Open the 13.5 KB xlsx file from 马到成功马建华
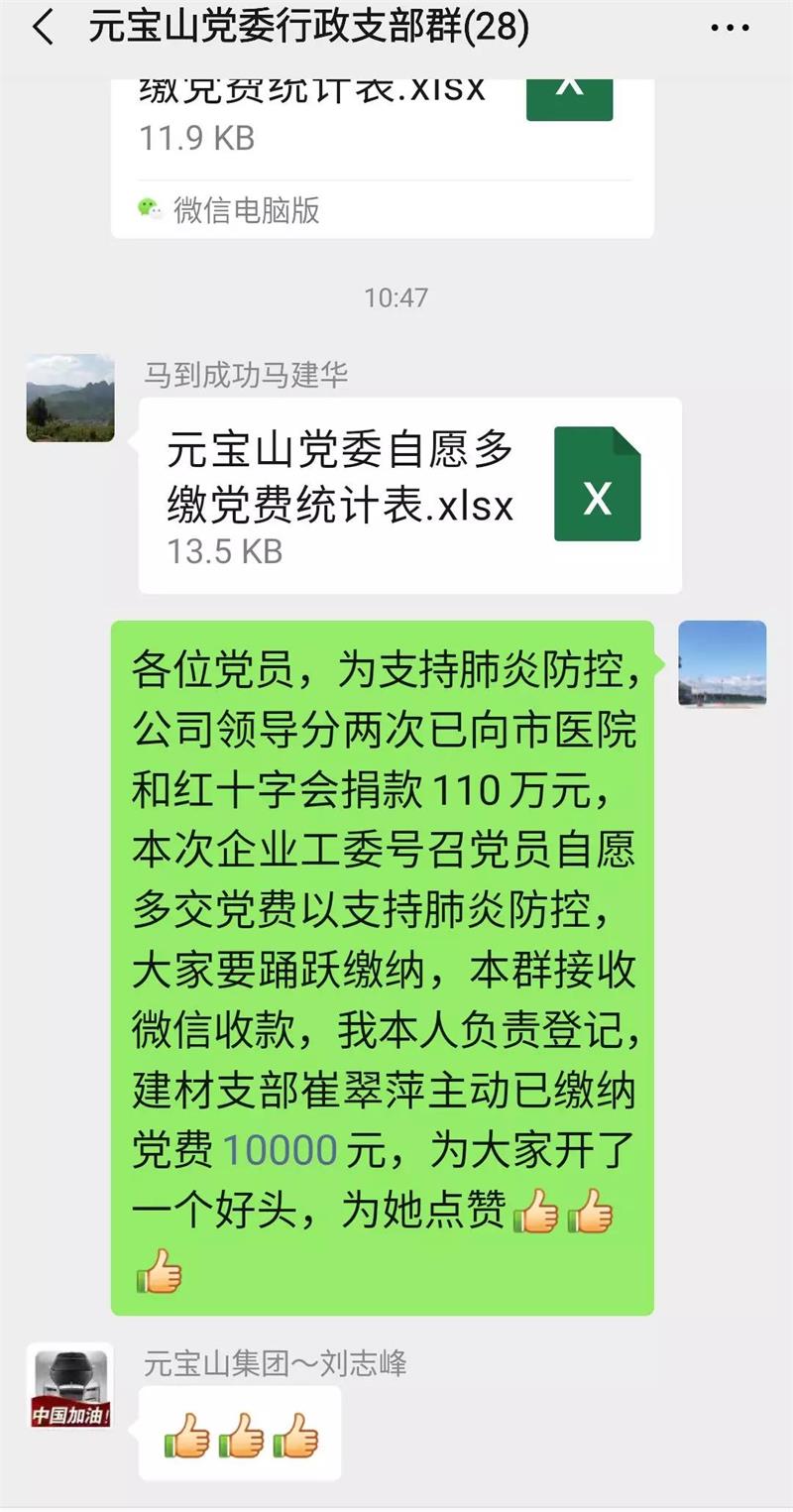 pos(409,496)
